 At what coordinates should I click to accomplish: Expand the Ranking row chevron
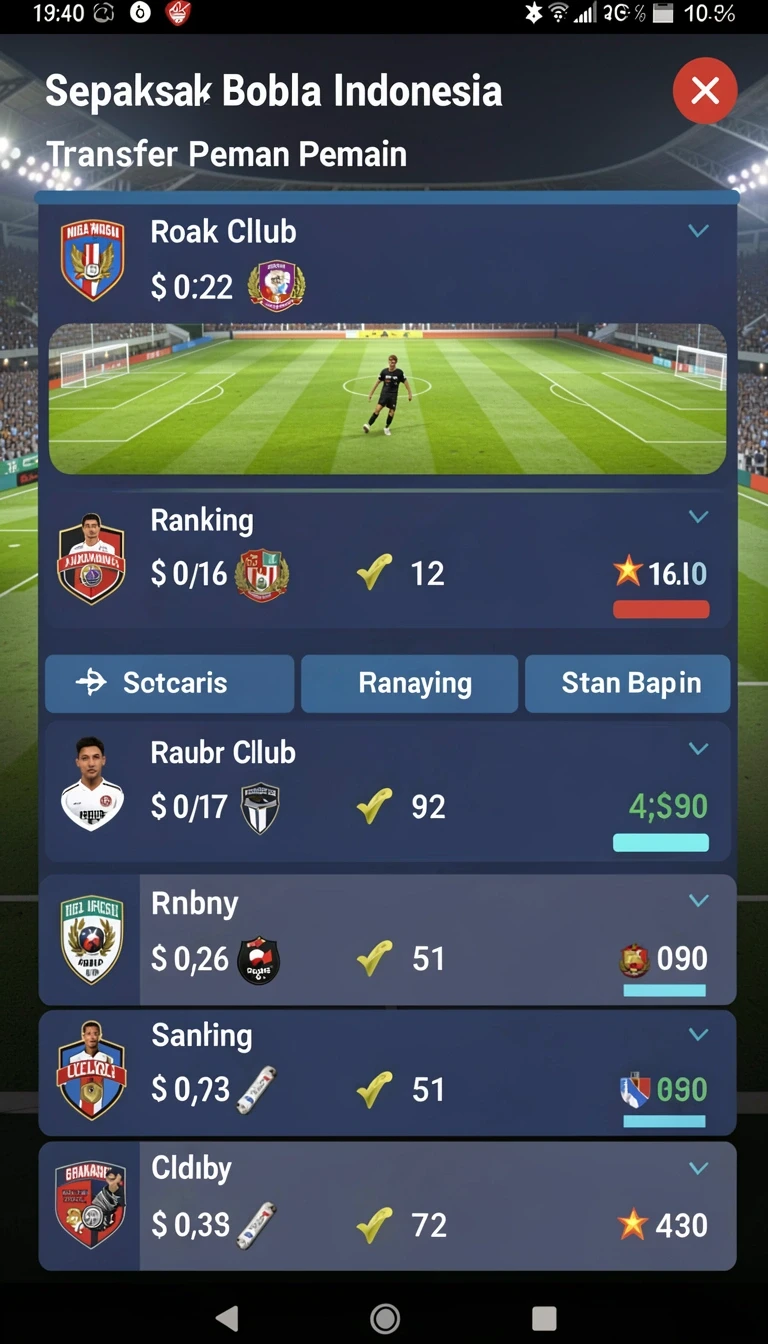click(x=698, y=517)
